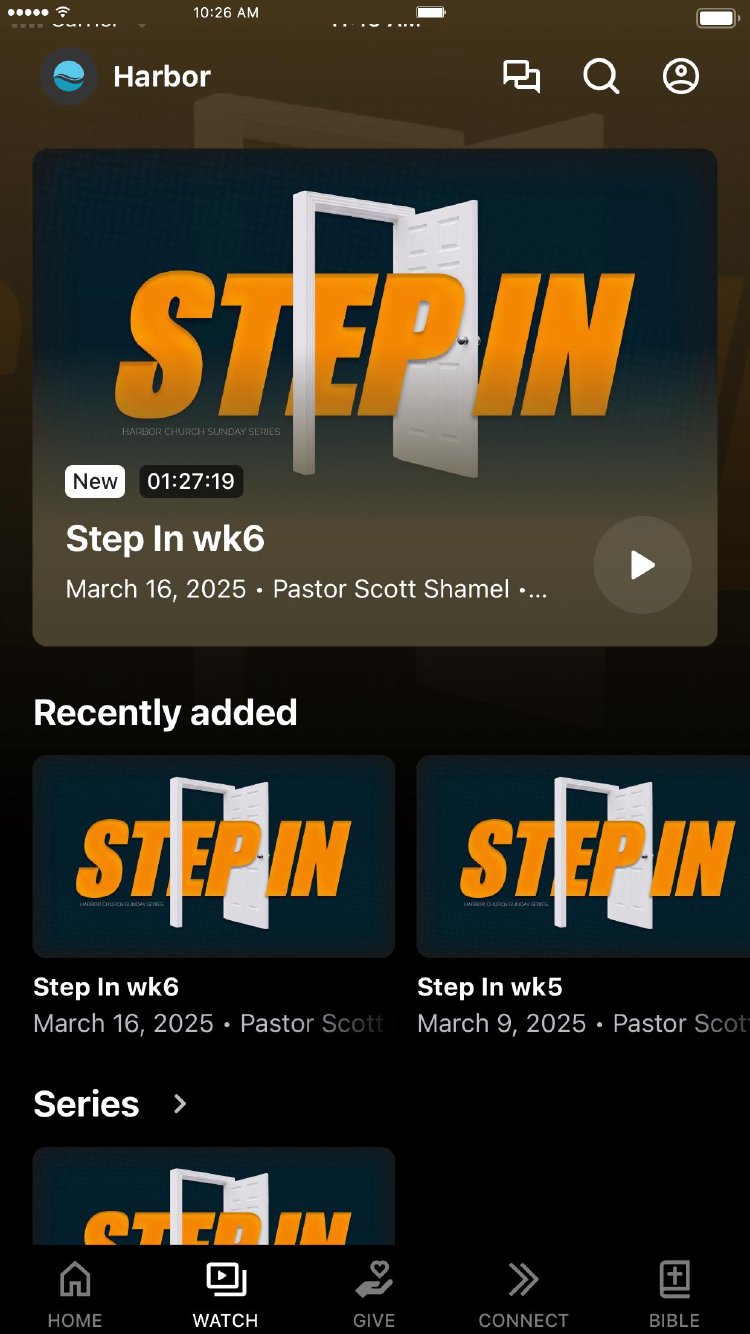Open the Step In series tile

[x=213, y=1196]
